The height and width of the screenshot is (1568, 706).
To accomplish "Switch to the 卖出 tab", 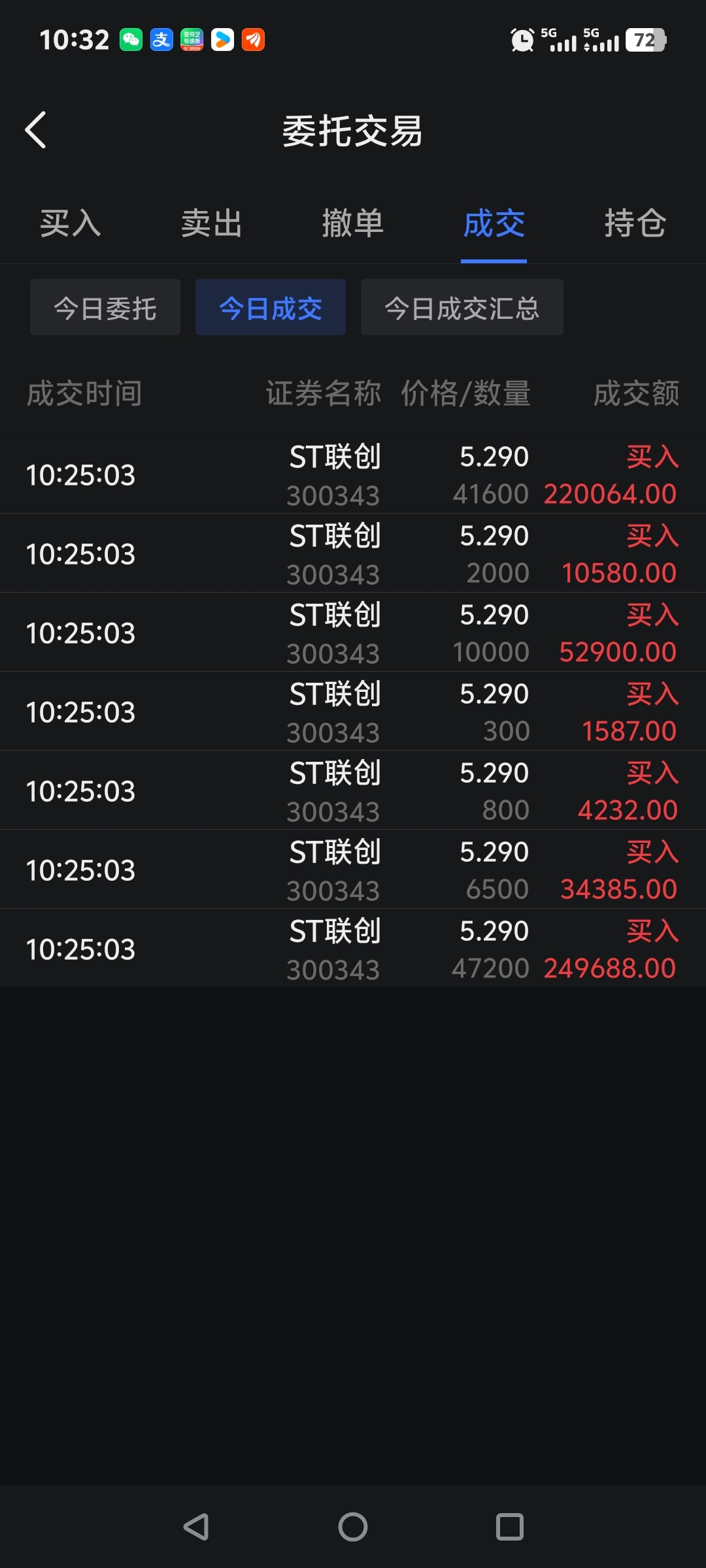I will [212, 223].
